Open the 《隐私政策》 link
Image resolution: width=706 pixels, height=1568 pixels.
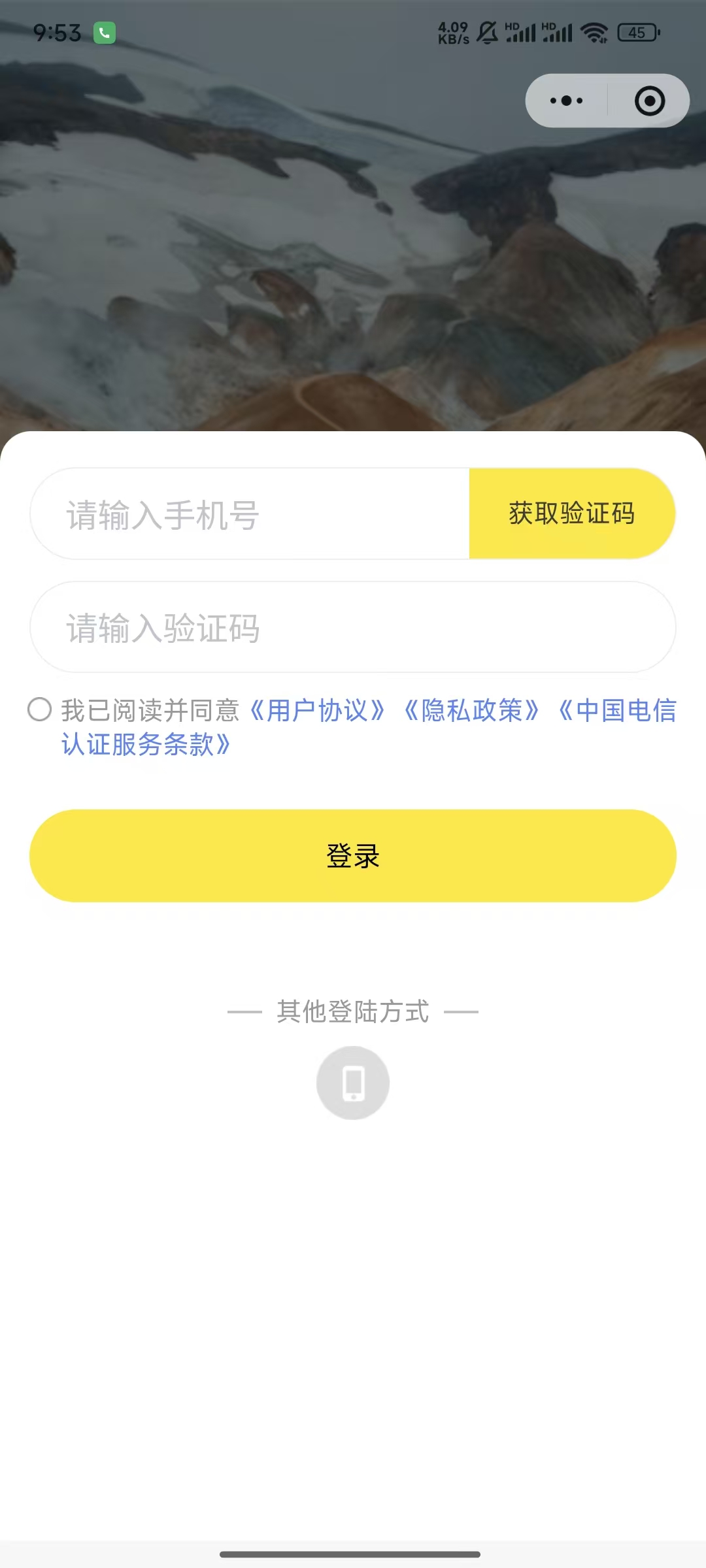tap(472, 711)
